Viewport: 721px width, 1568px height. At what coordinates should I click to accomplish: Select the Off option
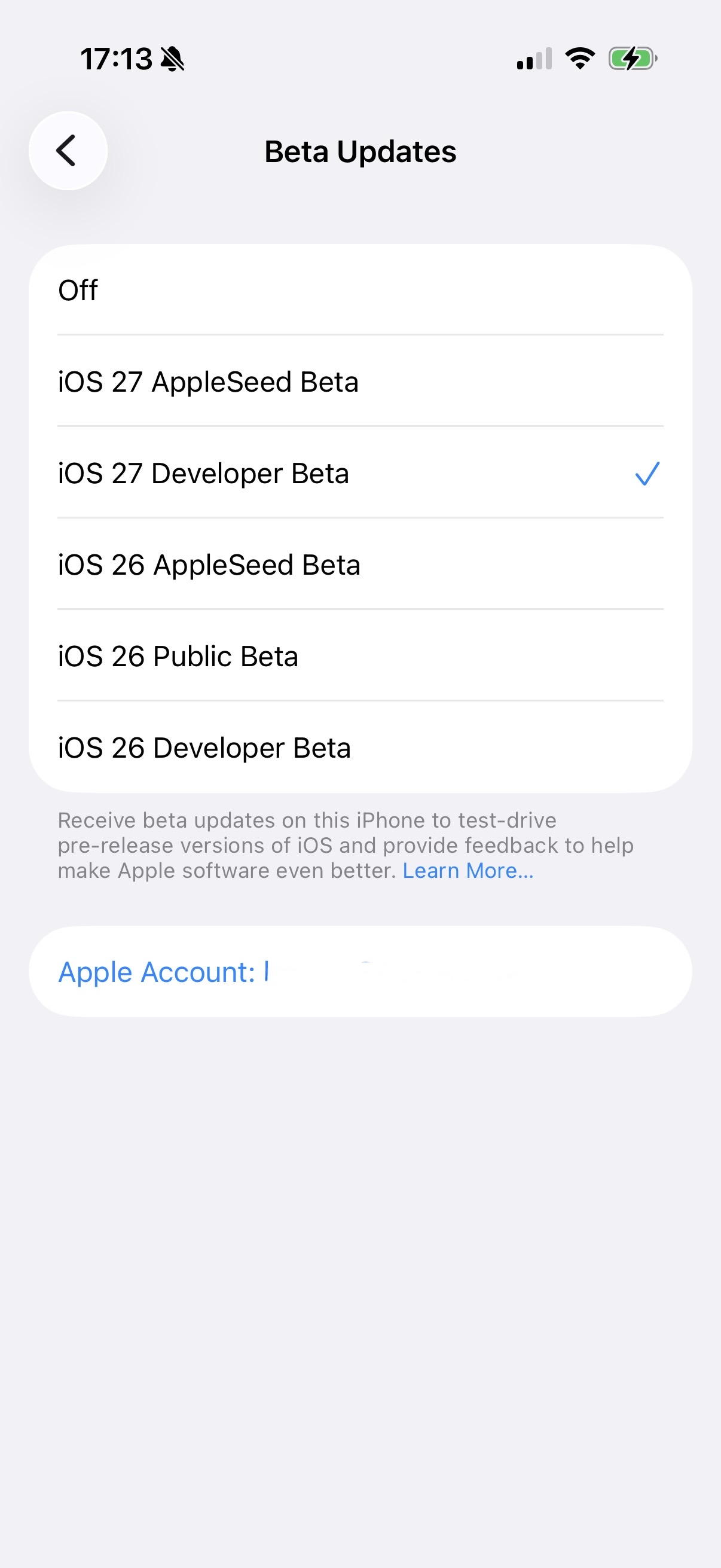coord(360,289)
